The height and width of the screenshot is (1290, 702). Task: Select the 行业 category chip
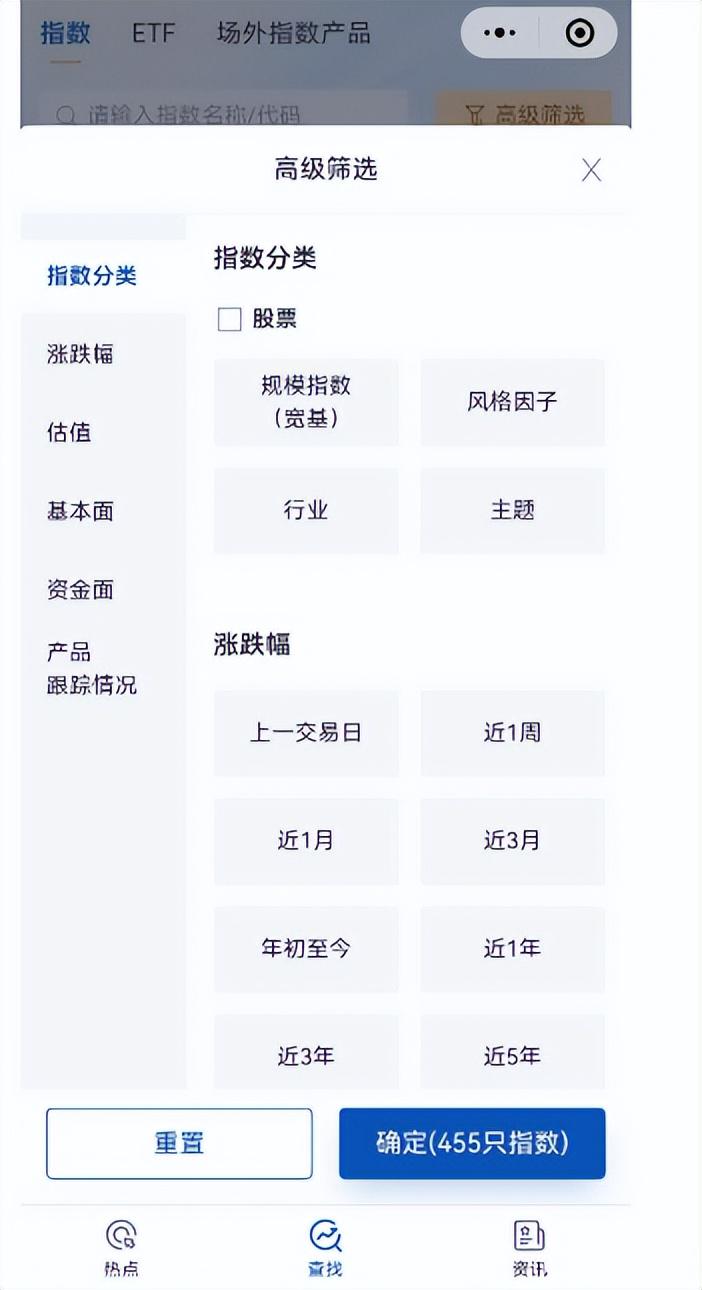coord(306,510)
